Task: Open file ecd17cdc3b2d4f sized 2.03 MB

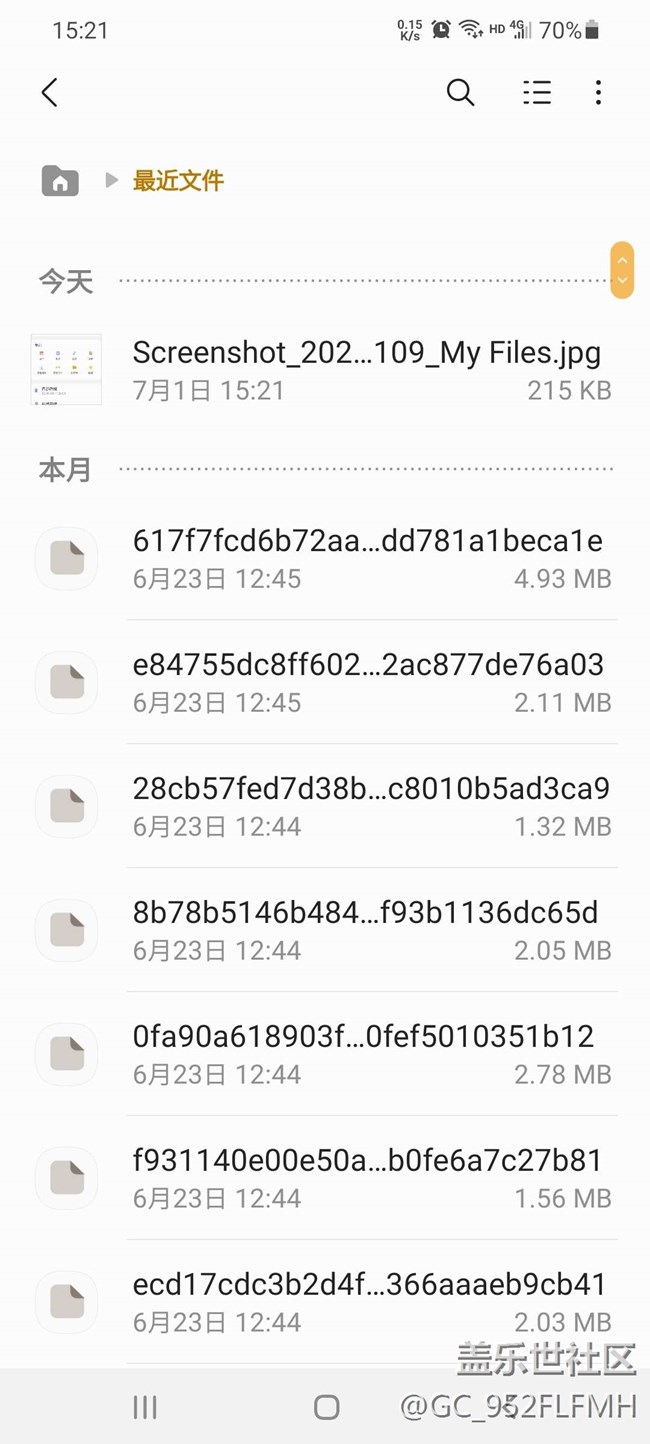Action: click(325, 1302)
